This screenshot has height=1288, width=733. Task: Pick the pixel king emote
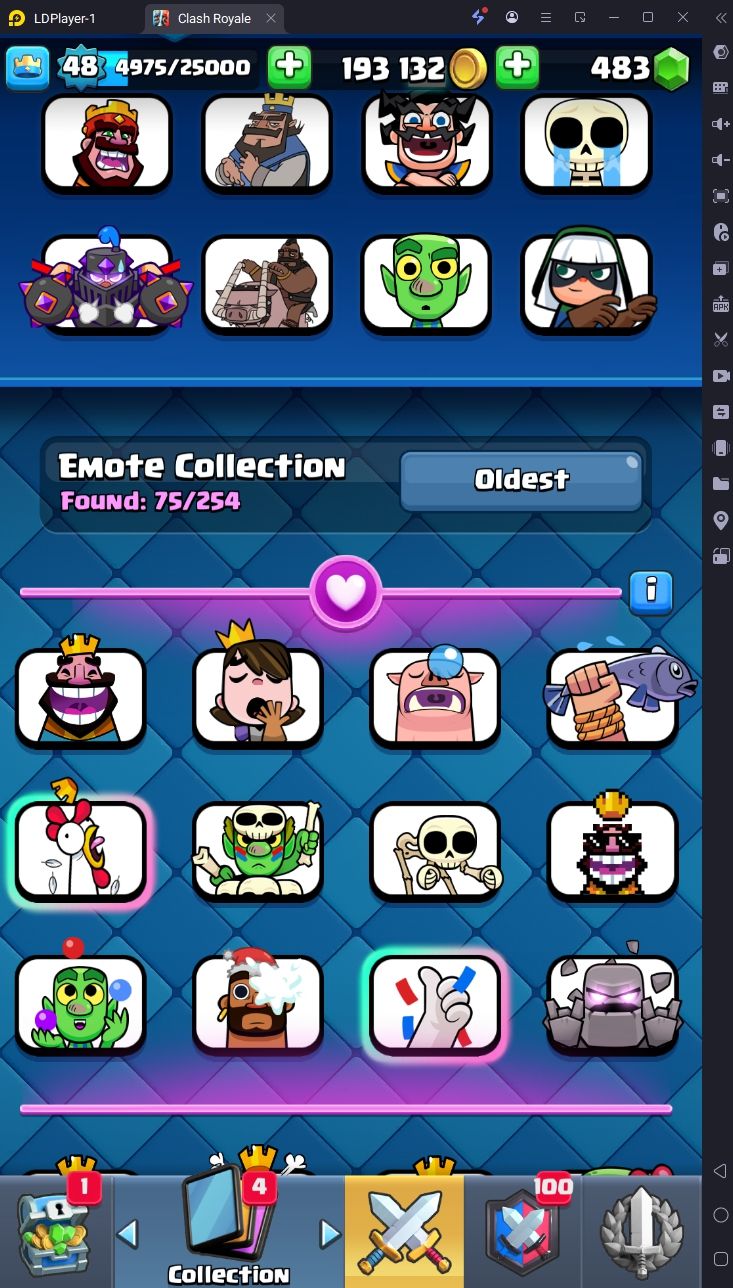613,850
